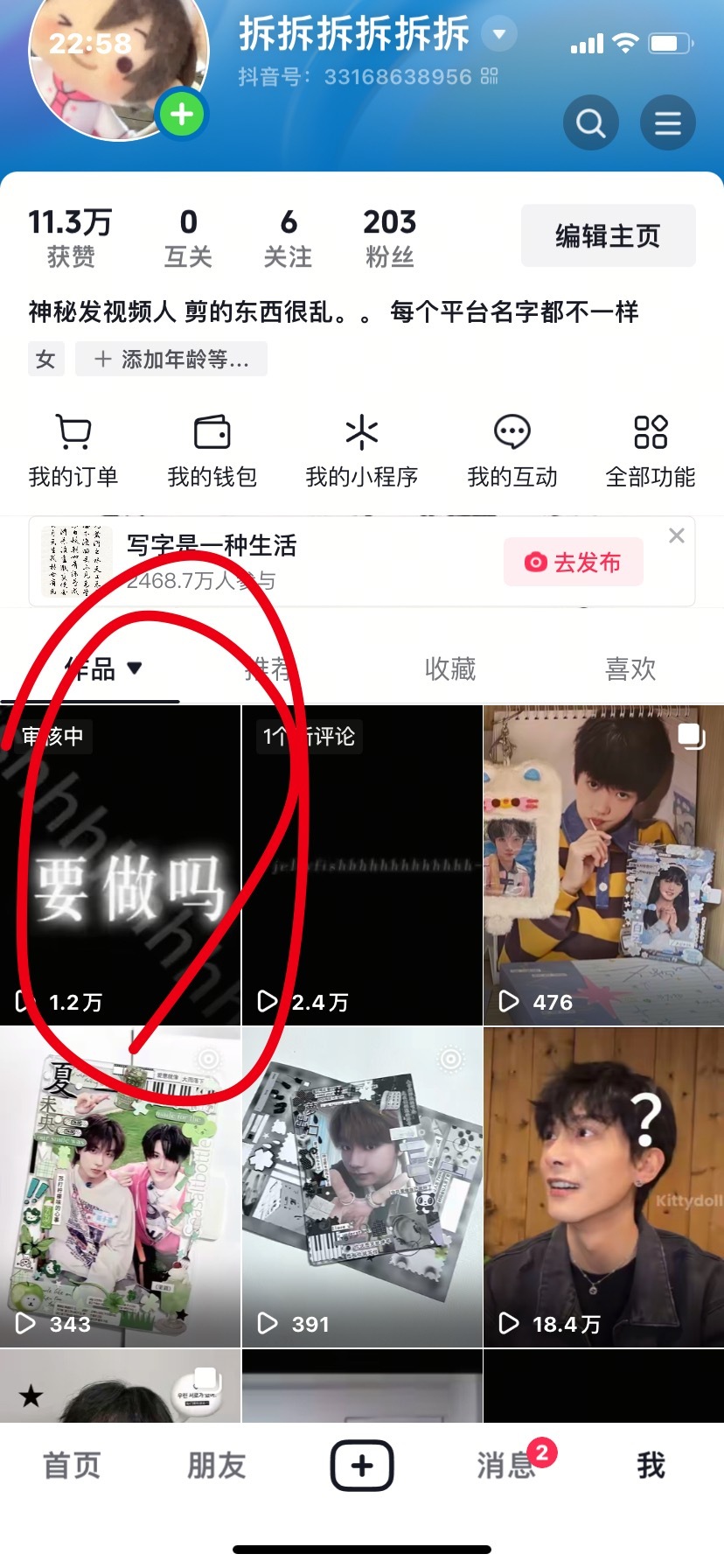The height and width of the screenshot is (1568, 724).
Task: Expand the 作品 filter dropdown arrow
Action: click(136, 668)
